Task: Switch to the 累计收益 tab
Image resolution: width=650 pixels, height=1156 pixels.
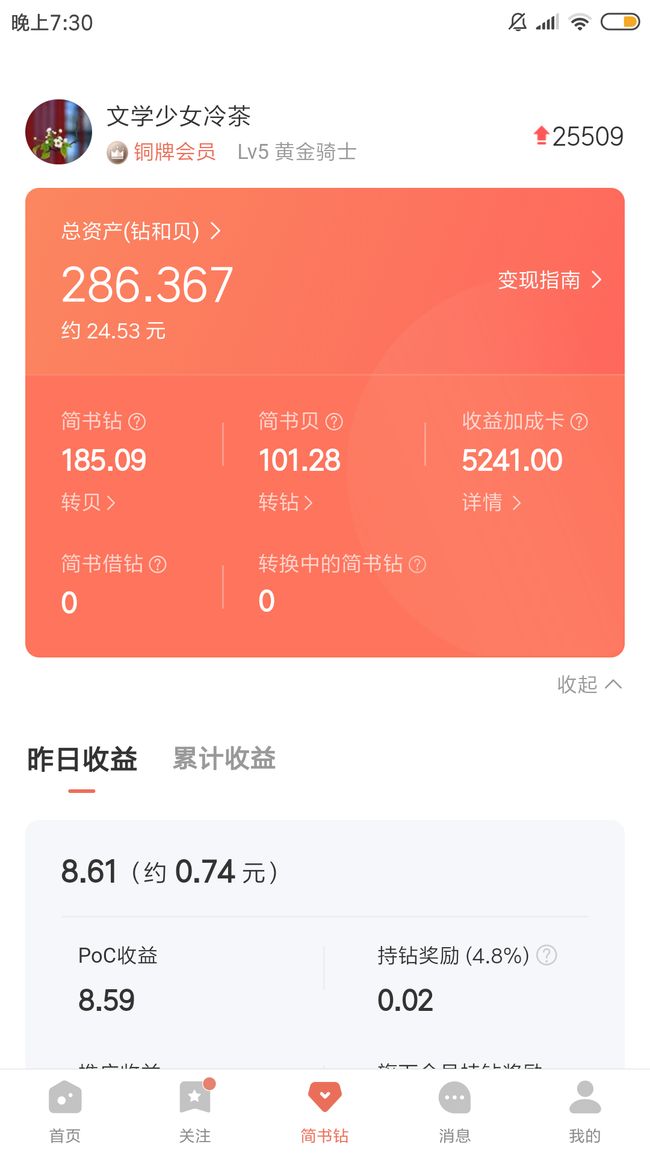Action: coord(224,758)
